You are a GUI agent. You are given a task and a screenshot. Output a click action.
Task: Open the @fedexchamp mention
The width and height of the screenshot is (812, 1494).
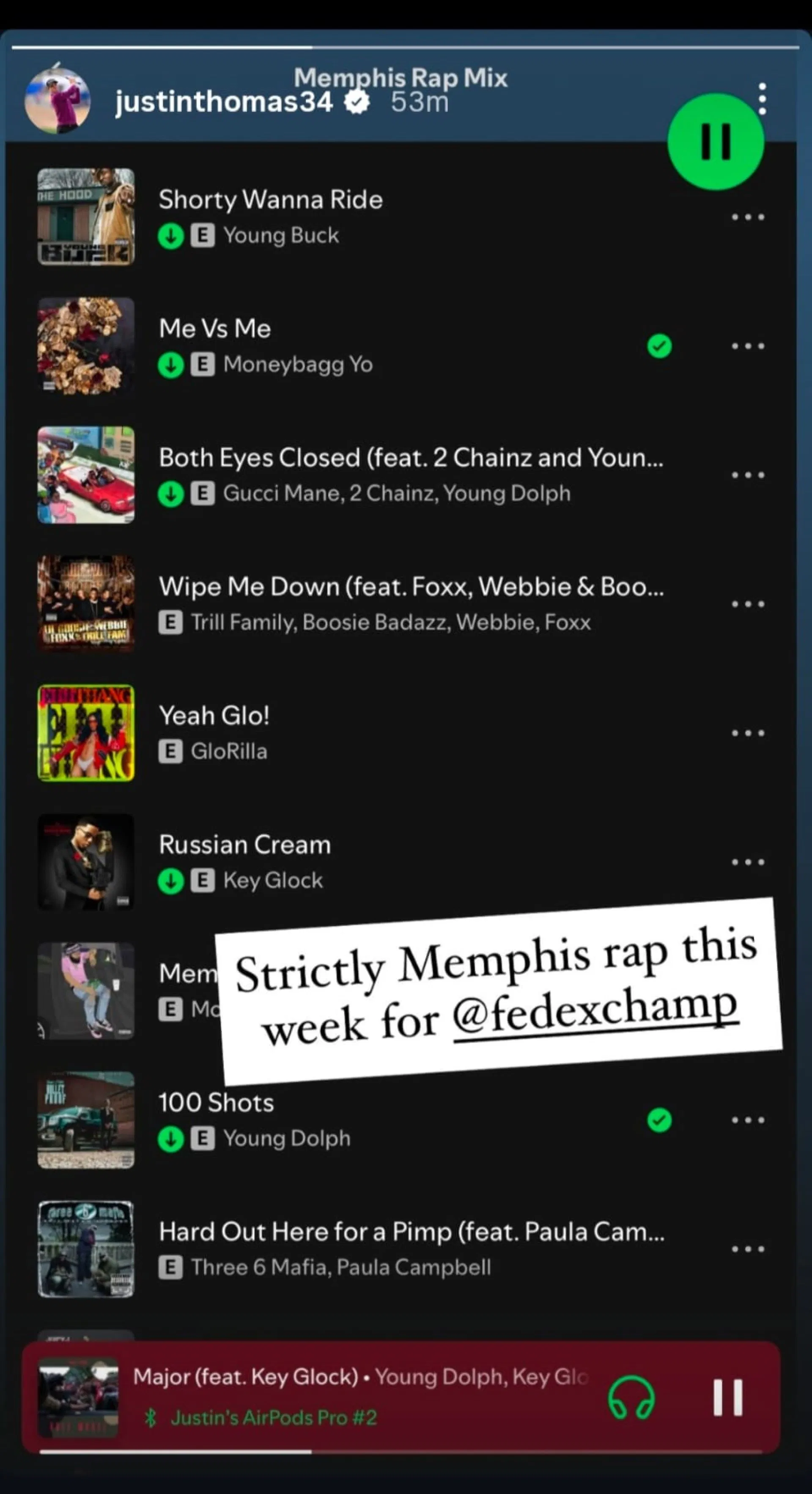click(x=595, y=1012)
